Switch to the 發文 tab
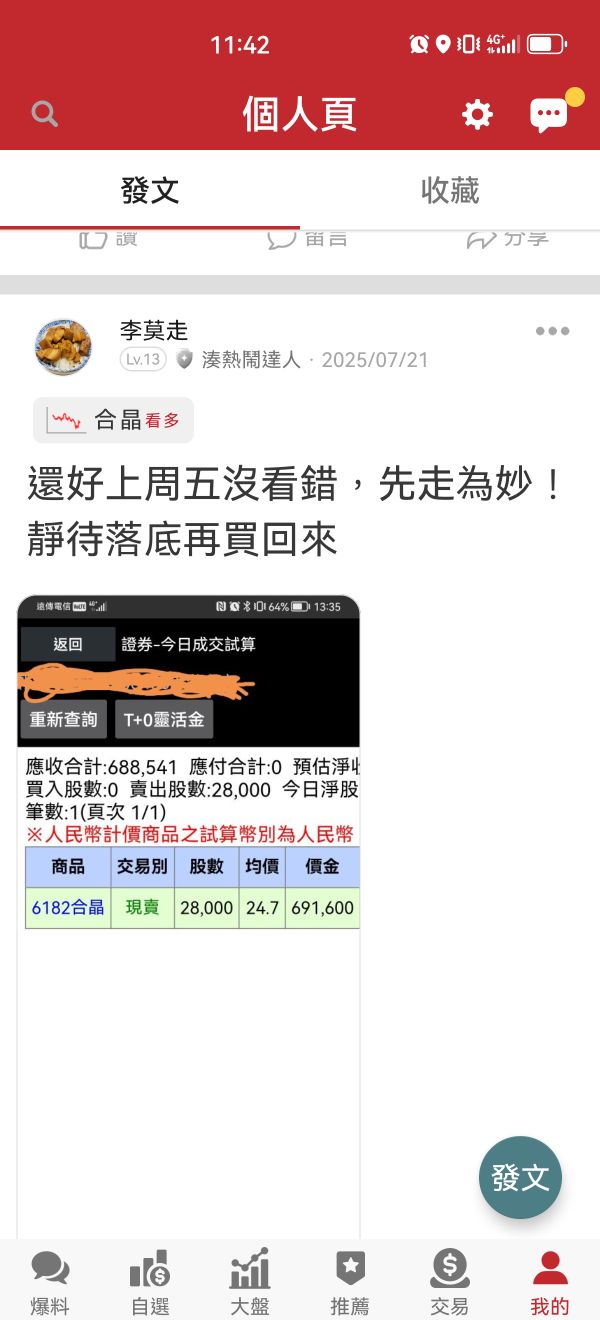 (150, 190)
